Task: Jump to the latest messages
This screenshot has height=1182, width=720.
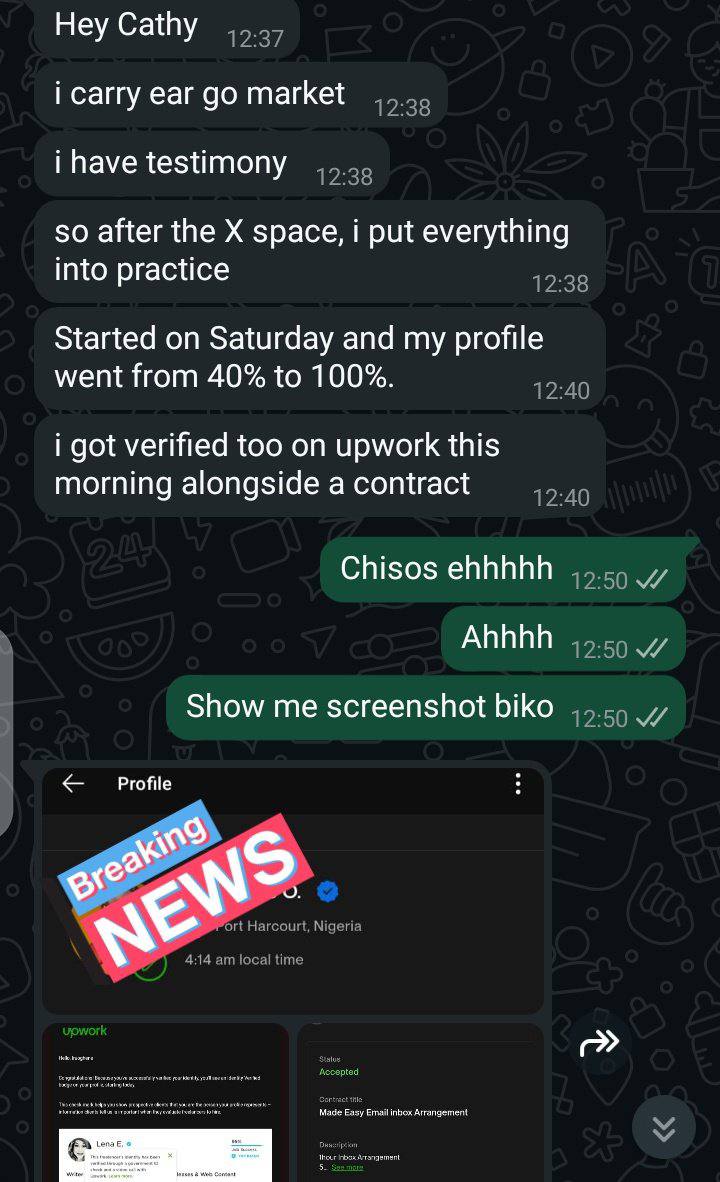Action: 663,1129
